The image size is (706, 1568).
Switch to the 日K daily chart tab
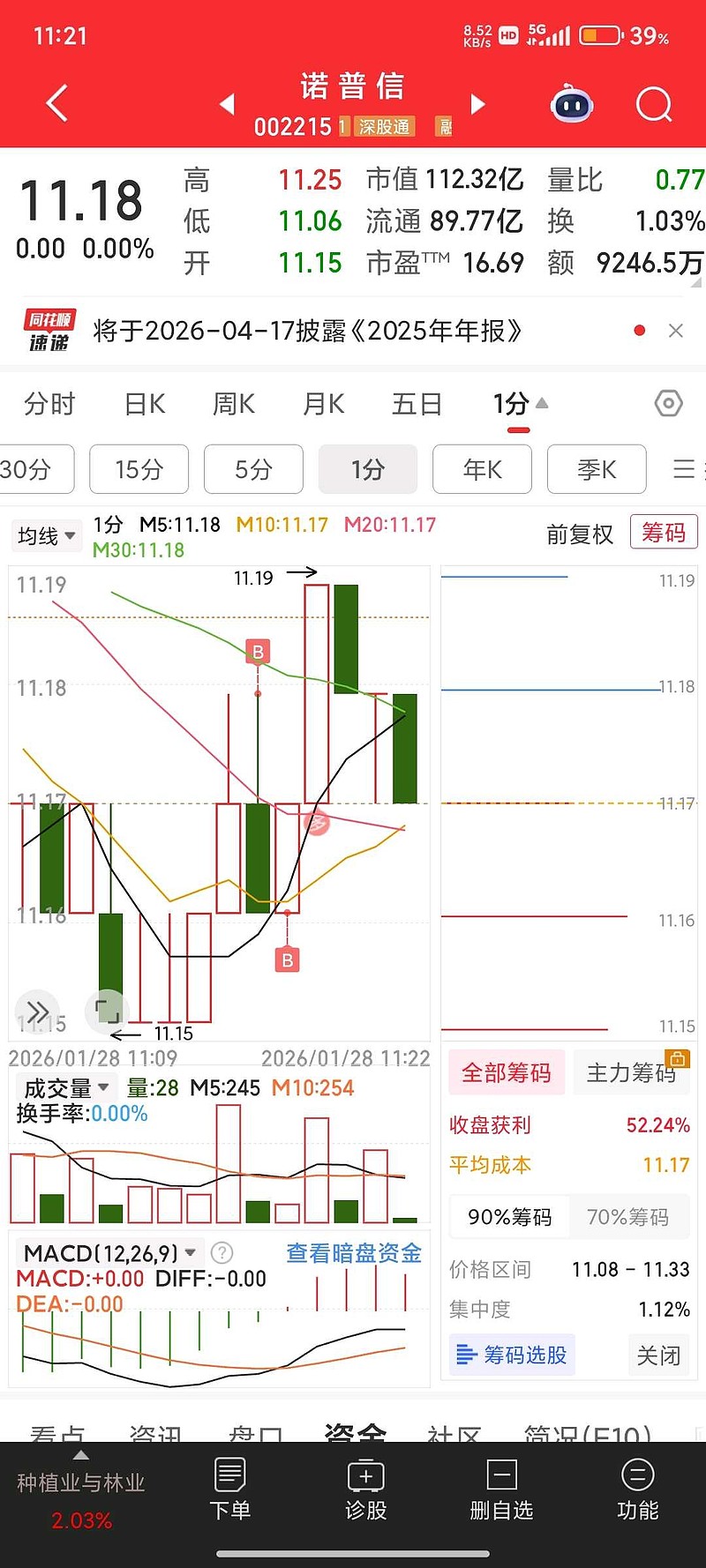pos(144,403)
